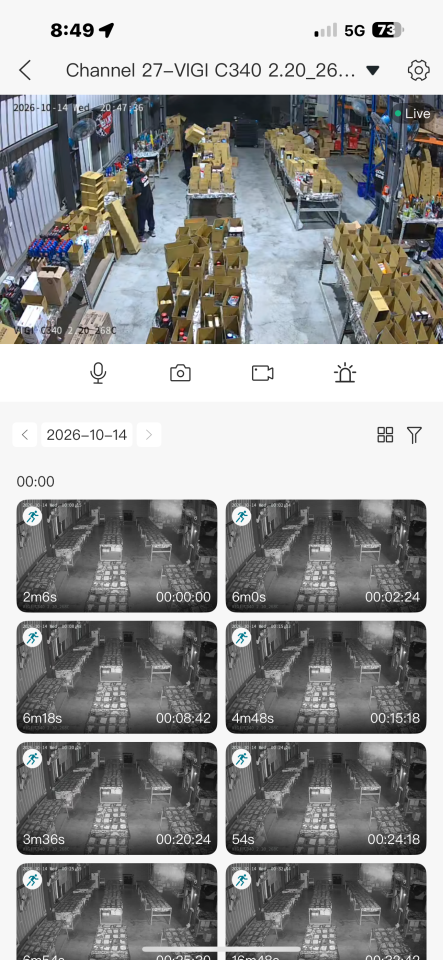The width and height of the screenshot is (443, 960).
Task: Go to the previous day arrow
Action: [x=25, y=435]
